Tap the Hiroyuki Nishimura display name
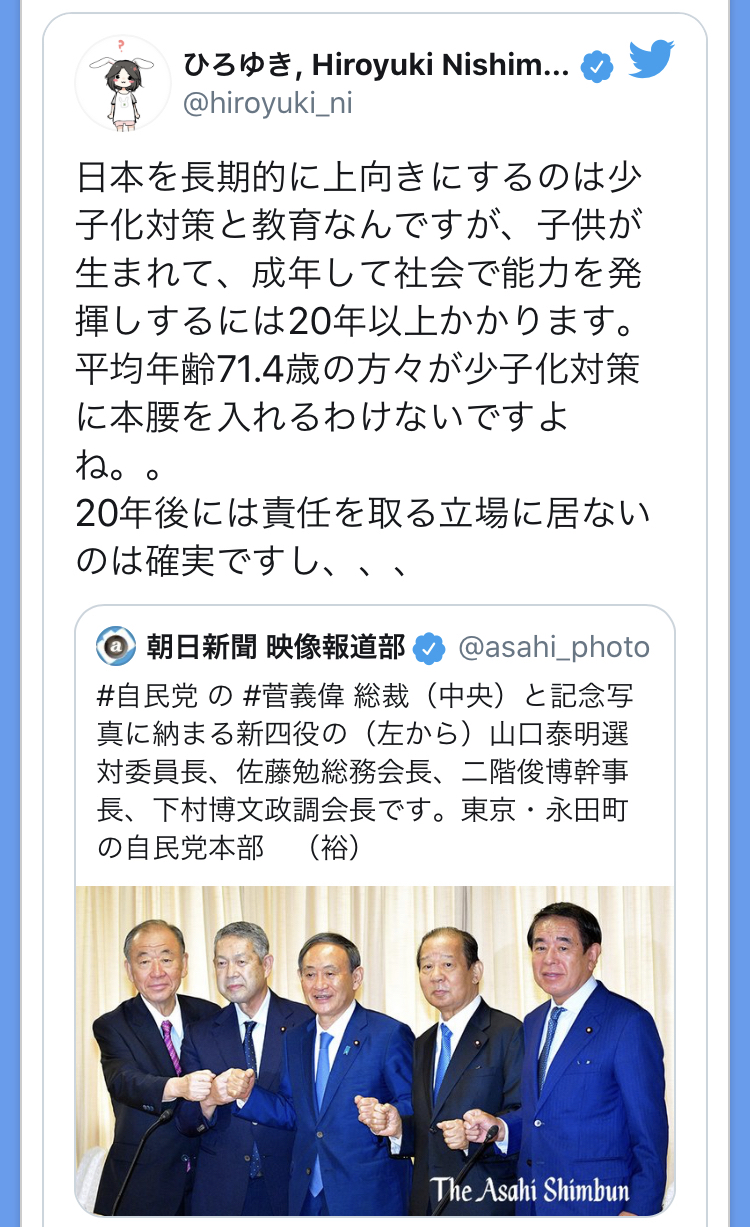The height and width of the screenshot is (1227, 750). coord(376,66)
